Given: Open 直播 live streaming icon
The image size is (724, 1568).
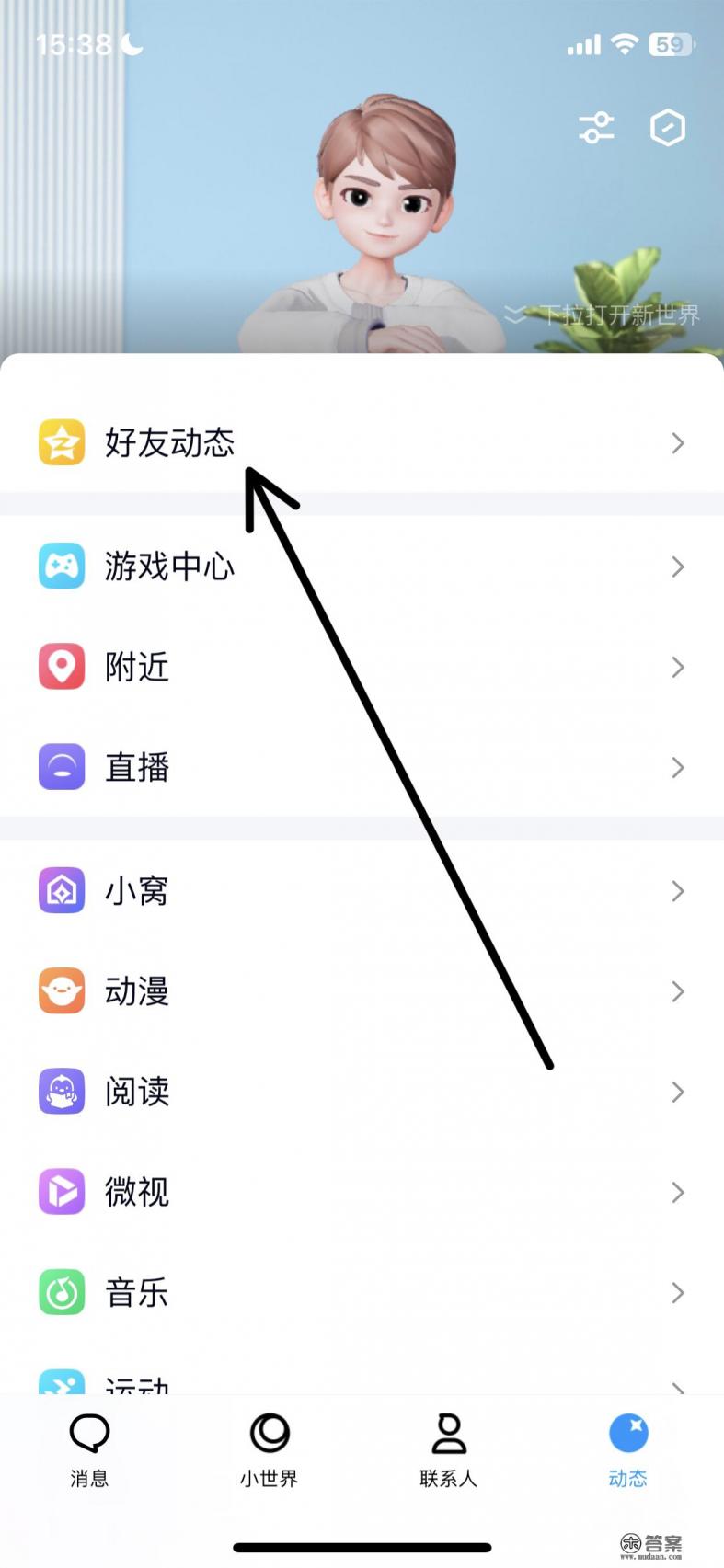Looking at the screenshot, I should 61,768.
